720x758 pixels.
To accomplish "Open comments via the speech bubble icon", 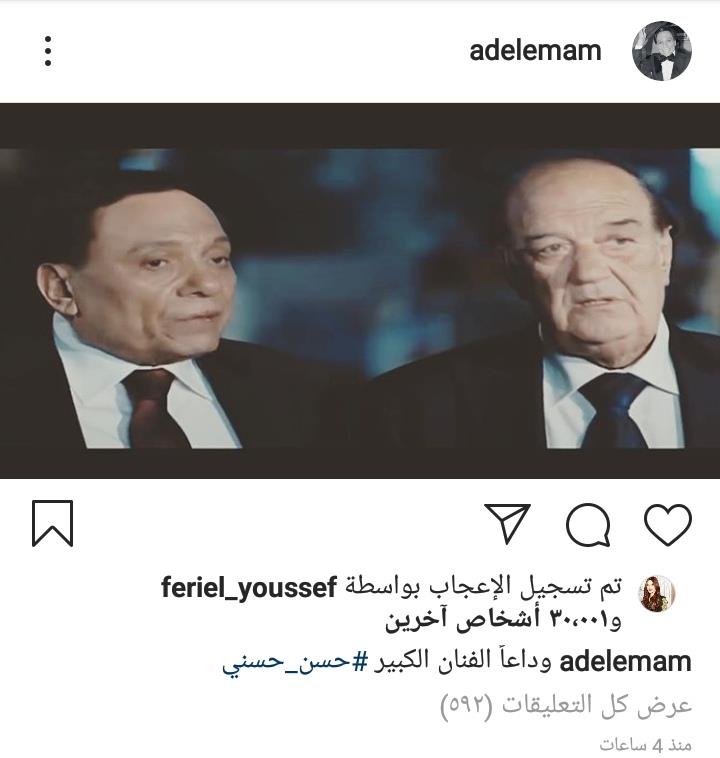I will [x=588, y=524].
